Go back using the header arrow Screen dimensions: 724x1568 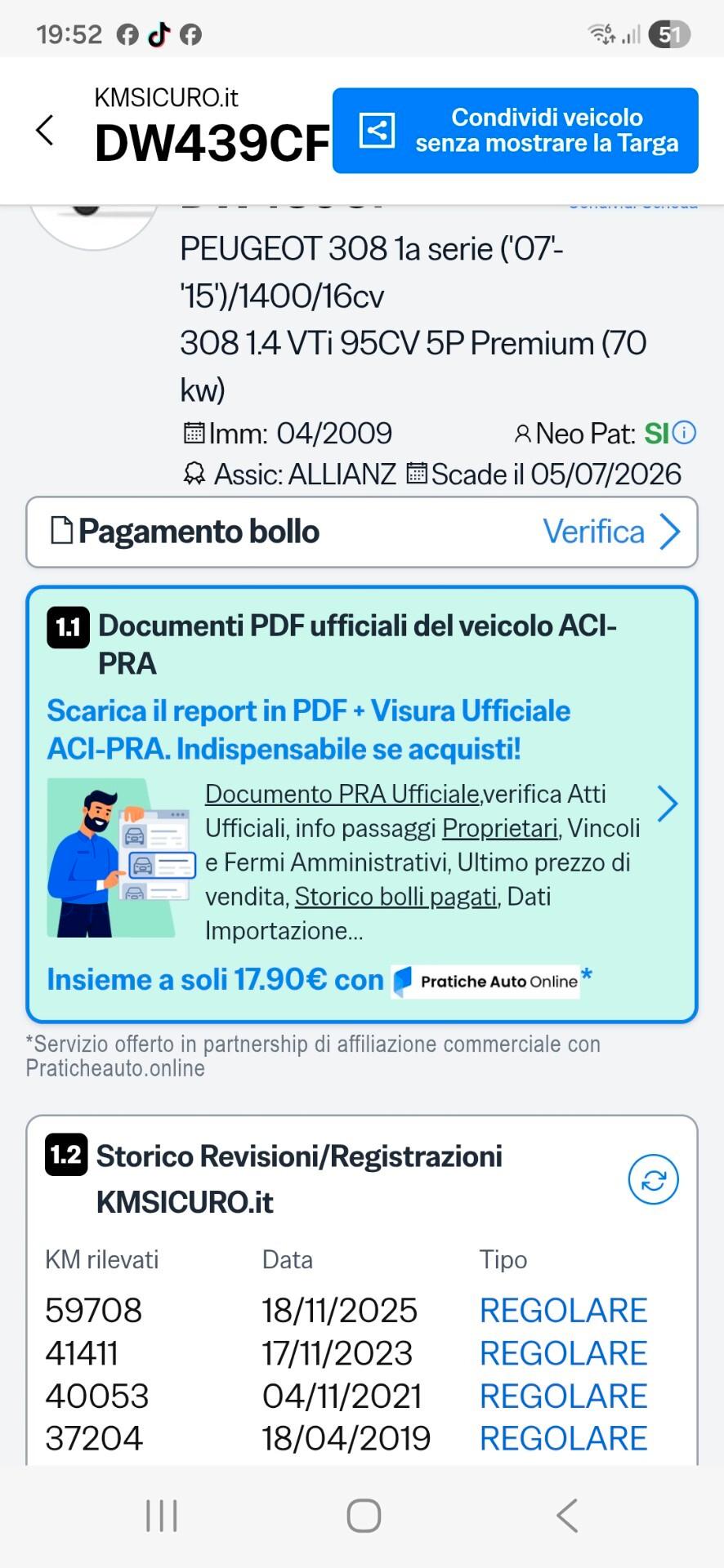pyautogui.click(x=45, y=131)
